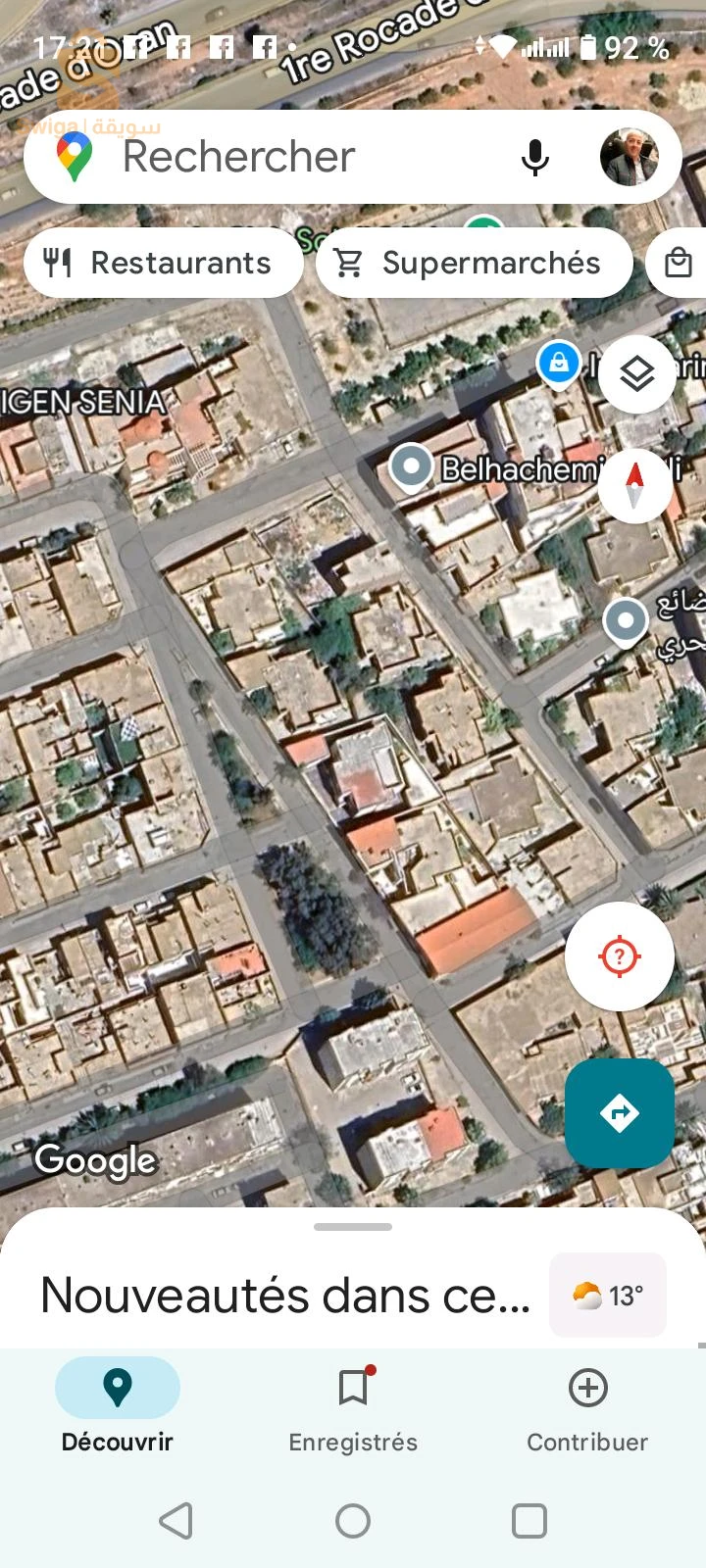Open the blue shopping pin marker
The width and height of the screenshot is (706, 1568).
point(558,364)
